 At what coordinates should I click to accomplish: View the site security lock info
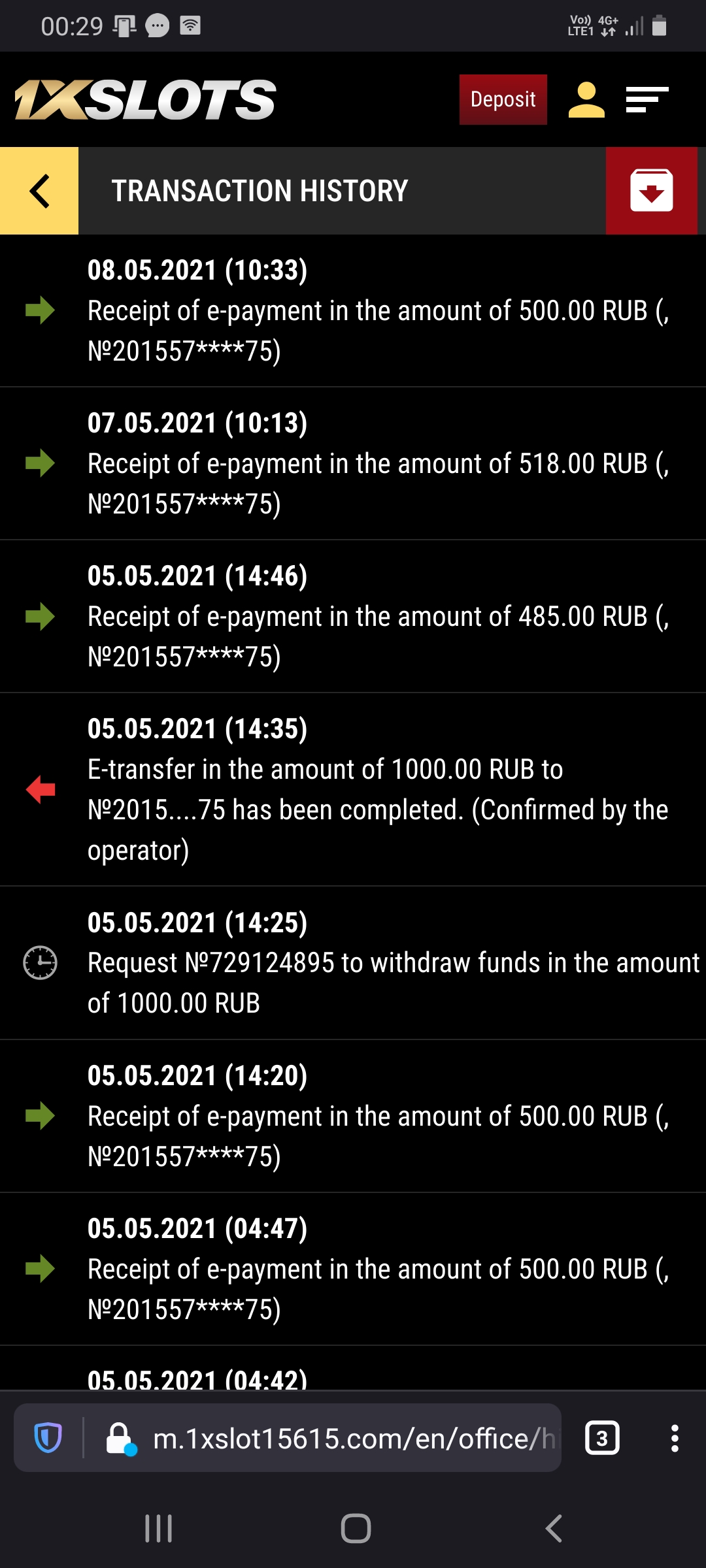point(120,1438)
